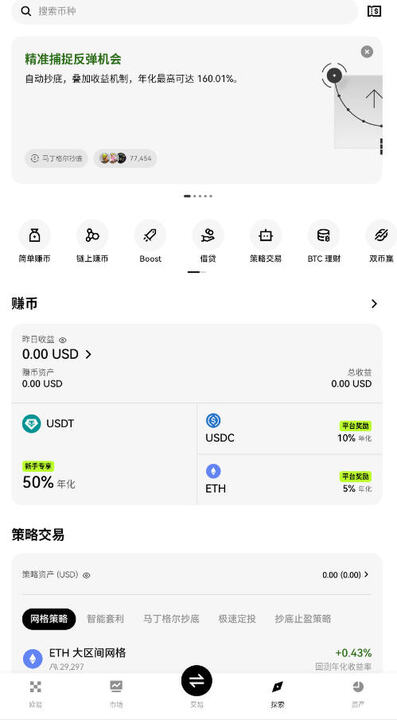The height and width of the screenshot is (720, 397).
Task: Open the rewards voucher icon beside search
Action: coord(375,11)
